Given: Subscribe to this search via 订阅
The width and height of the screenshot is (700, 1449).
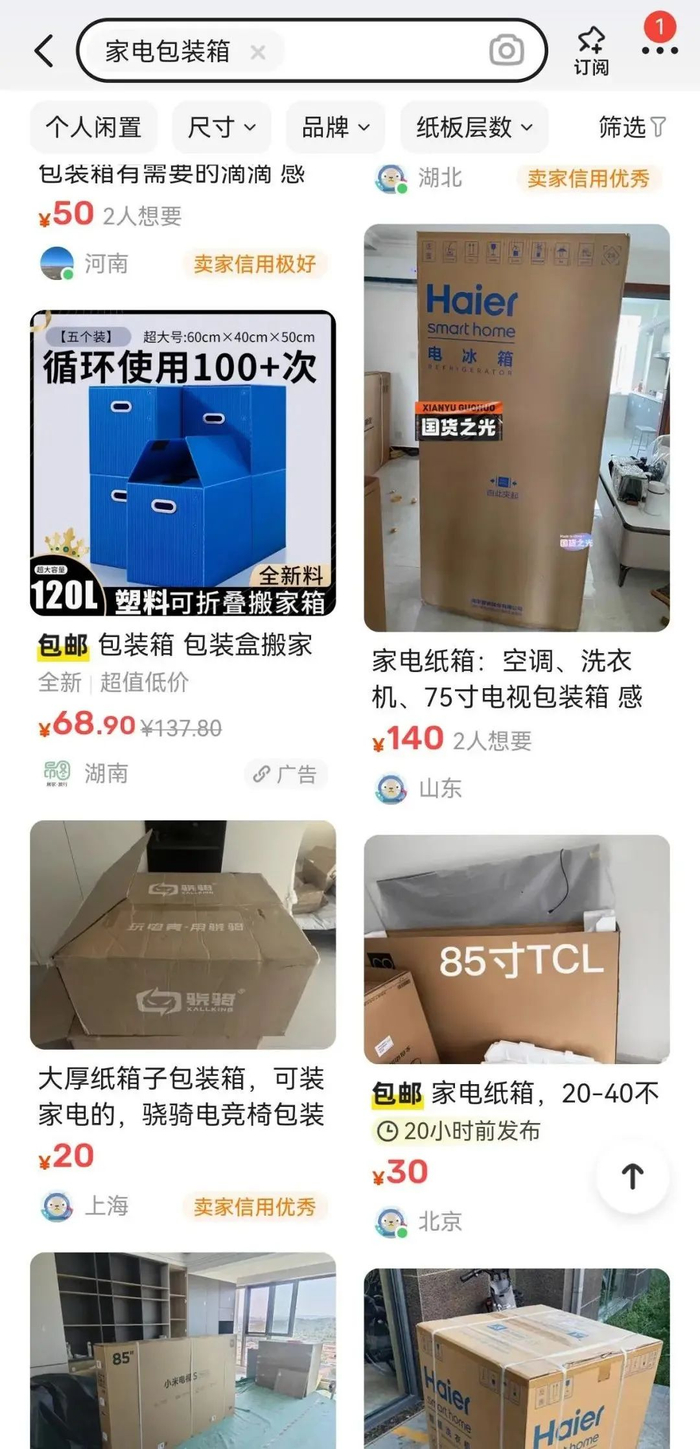Looking at the screenshot, I should coord(591,51).
